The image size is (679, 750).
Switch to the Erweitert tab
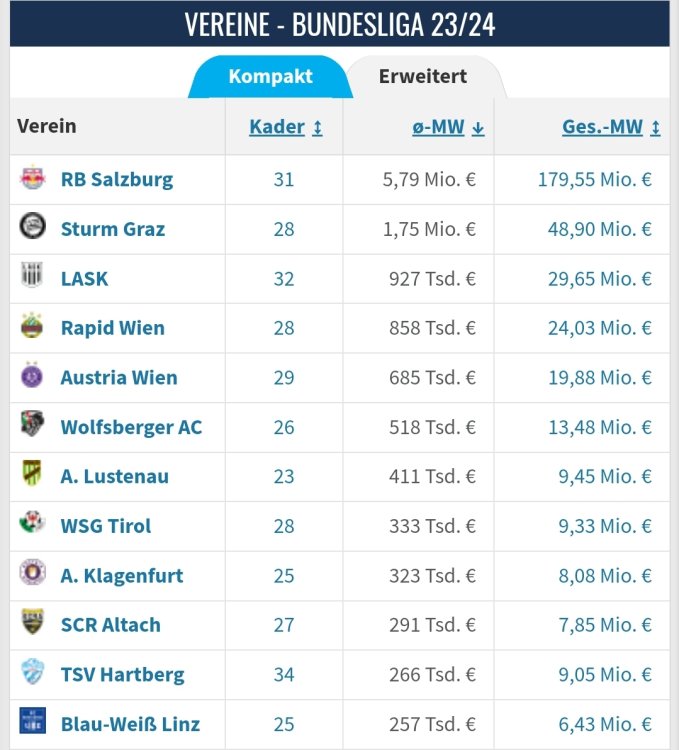(422, 76)
